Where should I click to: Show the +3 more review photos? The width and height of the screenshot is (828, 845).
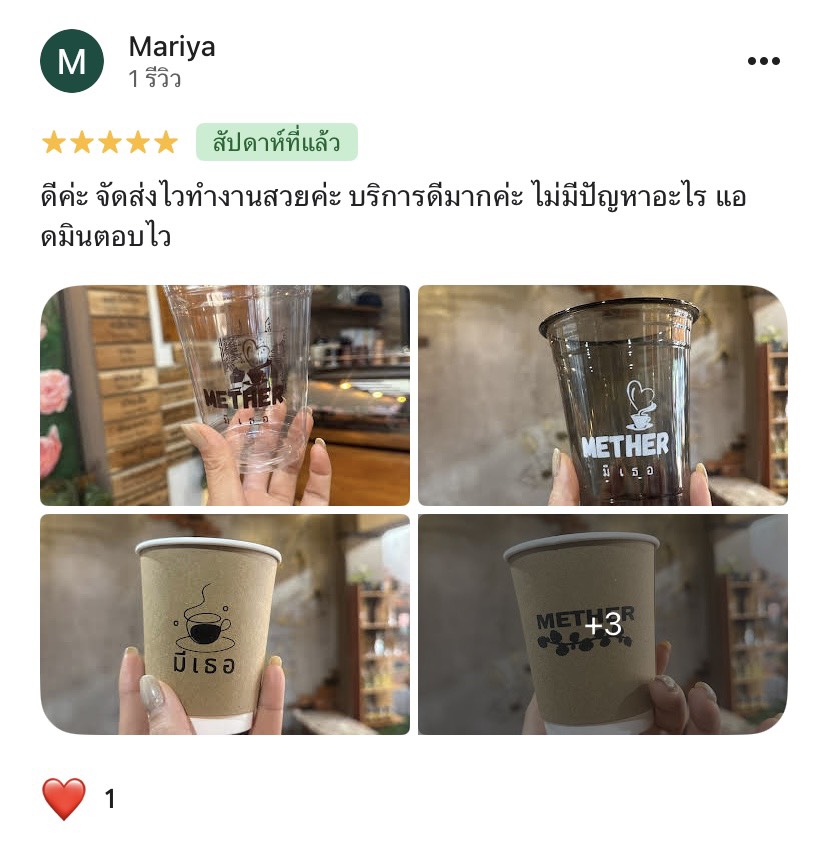tap(602, 624)
